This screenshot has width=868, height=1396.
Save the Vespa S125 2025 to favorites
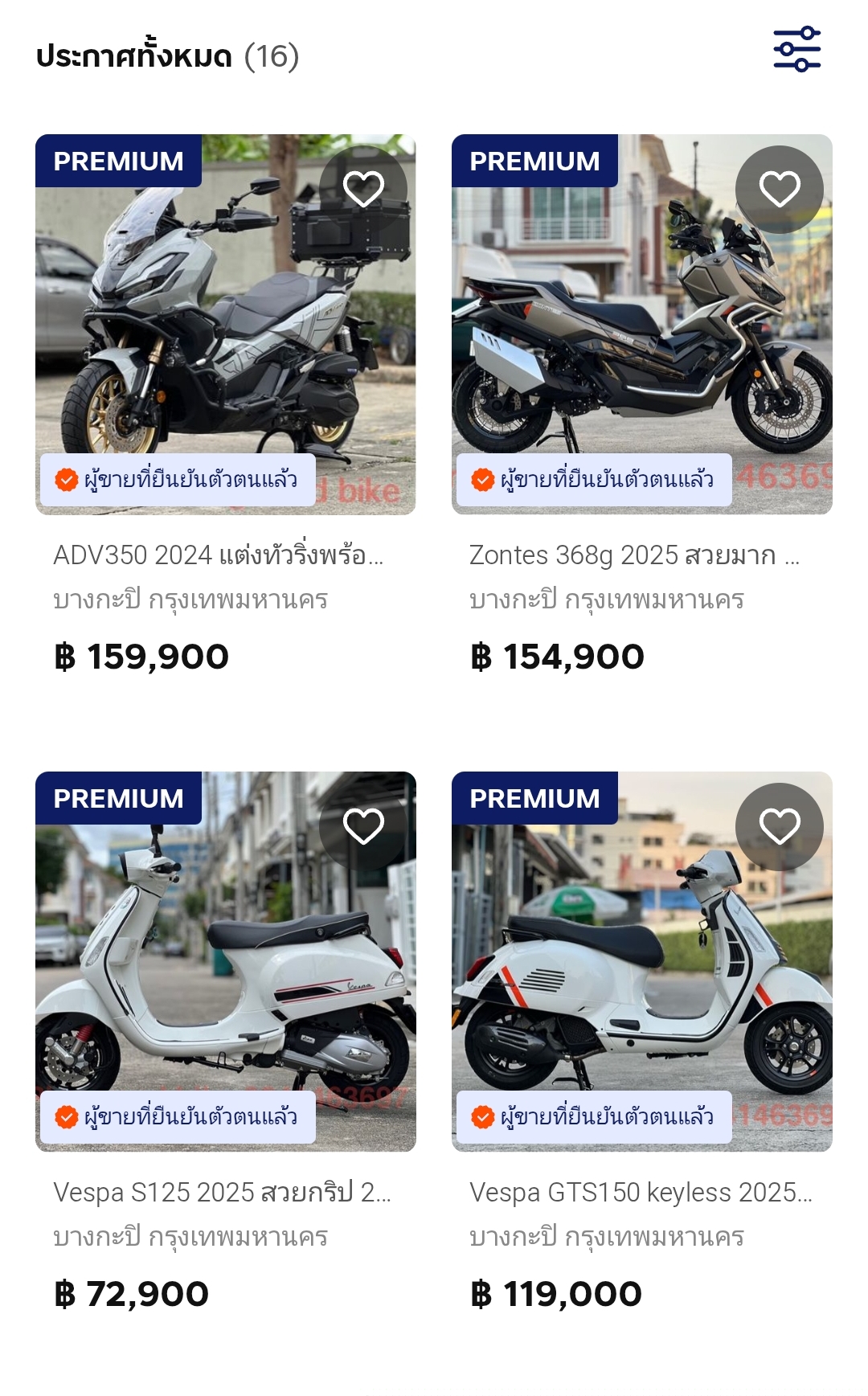363,827
